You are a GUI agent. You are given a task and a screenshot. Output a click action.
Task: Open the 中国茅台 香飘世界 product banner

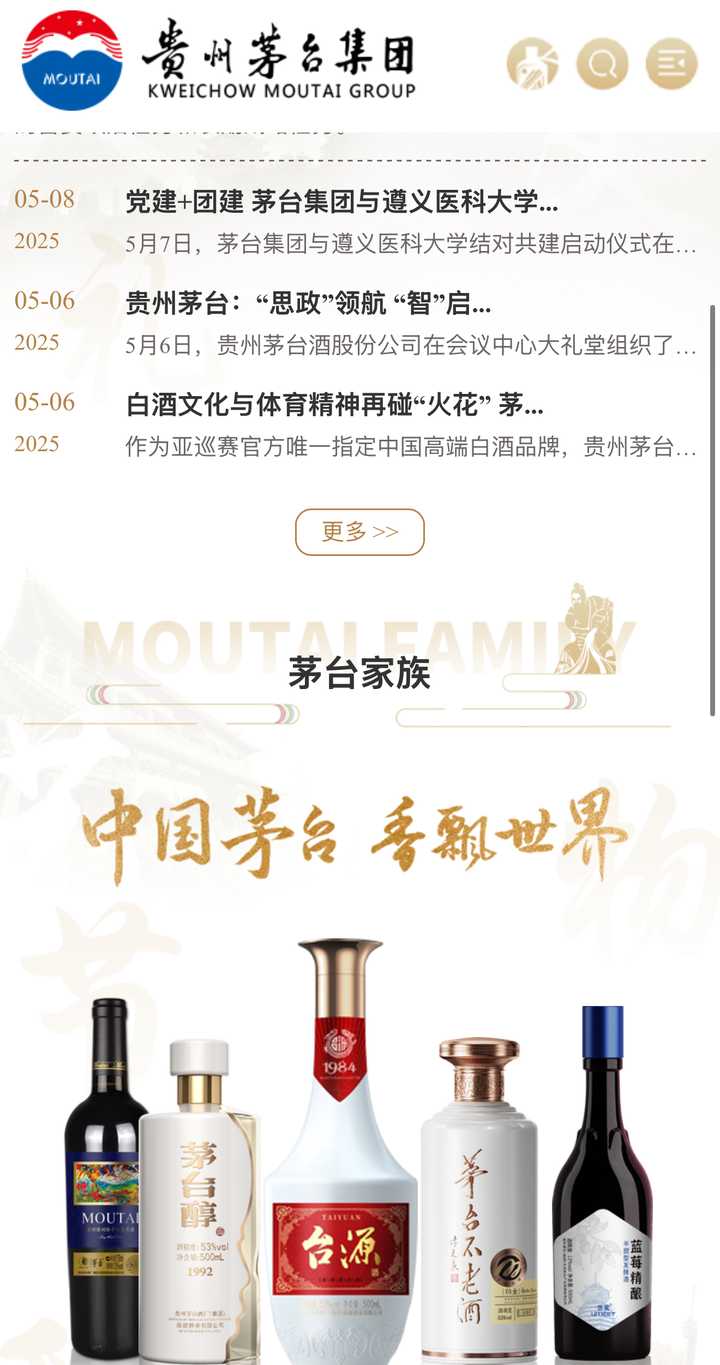358,1050
